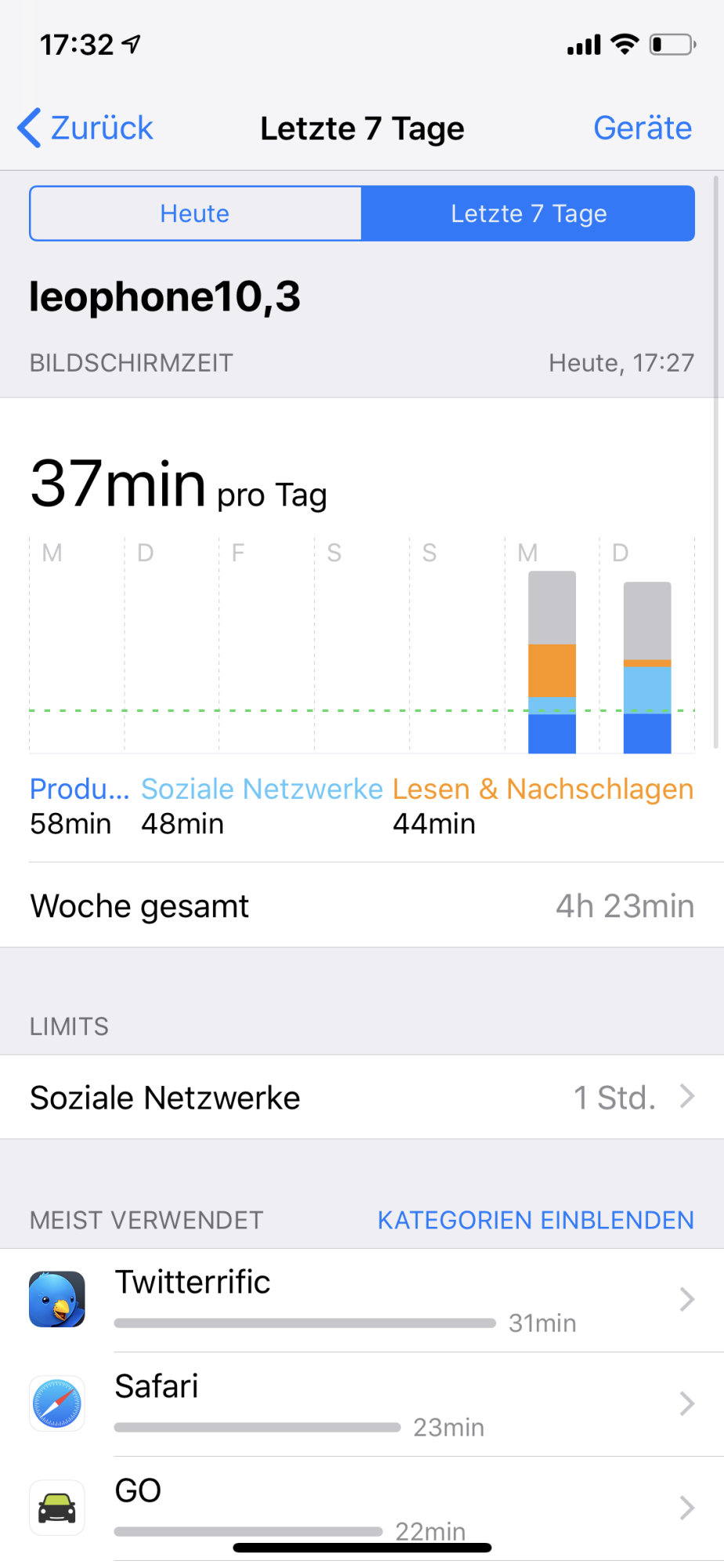
Task: Select Monday's usage bar in the chart
Action: tap(552, 662)
